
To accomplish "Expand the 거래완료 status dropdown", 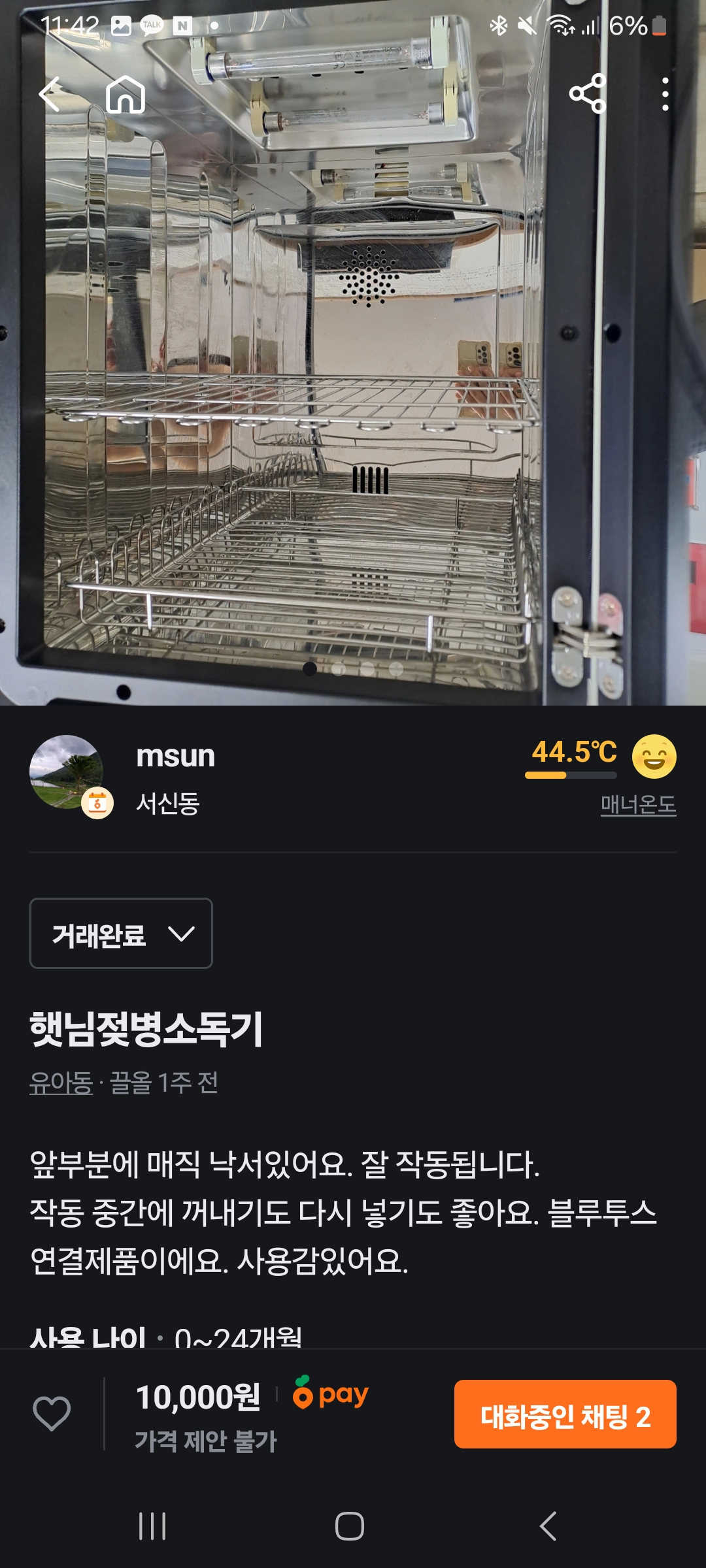I will point(121,933).
